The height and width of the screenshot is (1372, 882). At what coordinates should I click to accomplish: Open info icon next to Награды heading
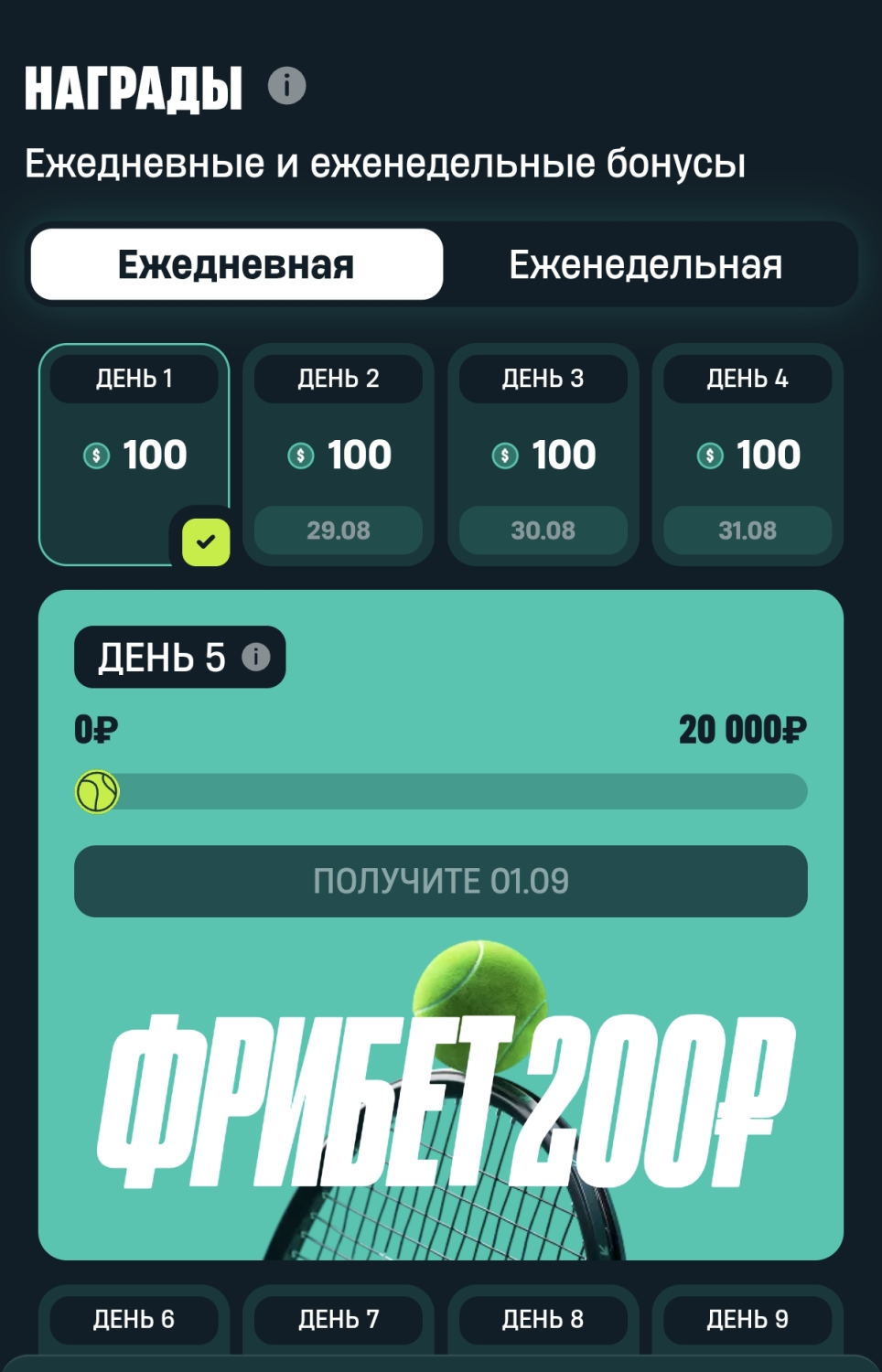[x=286, y=86]
